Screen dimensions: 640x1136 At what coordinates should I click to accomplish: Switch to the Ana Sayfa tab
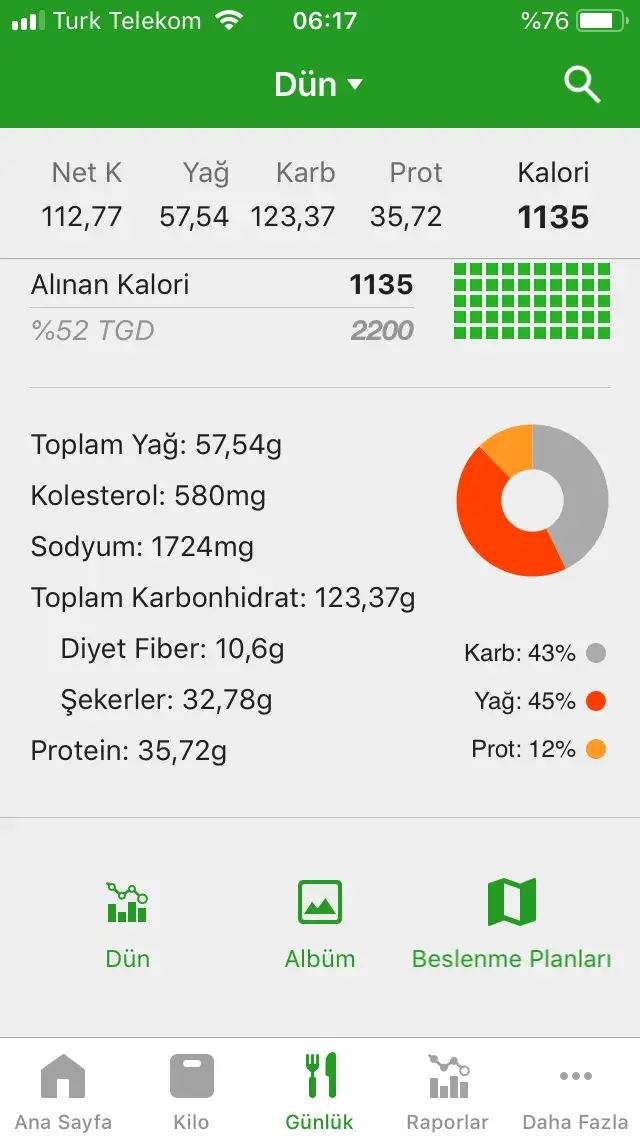coord(63,1090)
